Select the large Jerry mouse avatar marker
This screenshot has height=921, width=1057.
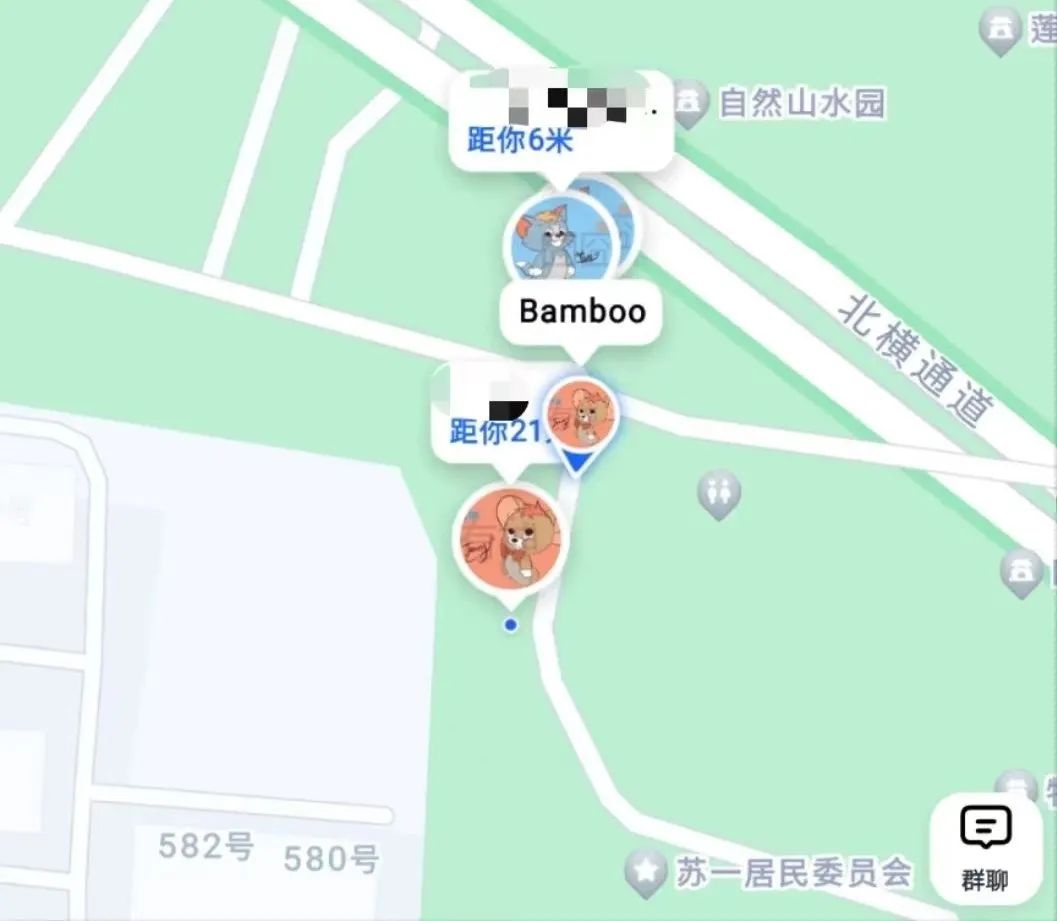pyautogui.click(x=510, y=540)
